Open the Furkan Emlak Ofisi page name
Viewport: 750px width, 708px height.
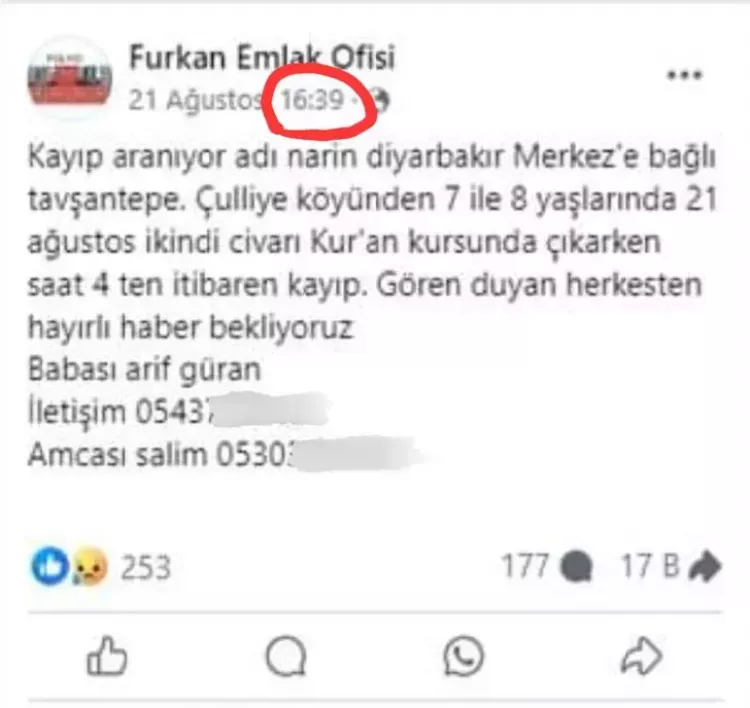point(262,57)
